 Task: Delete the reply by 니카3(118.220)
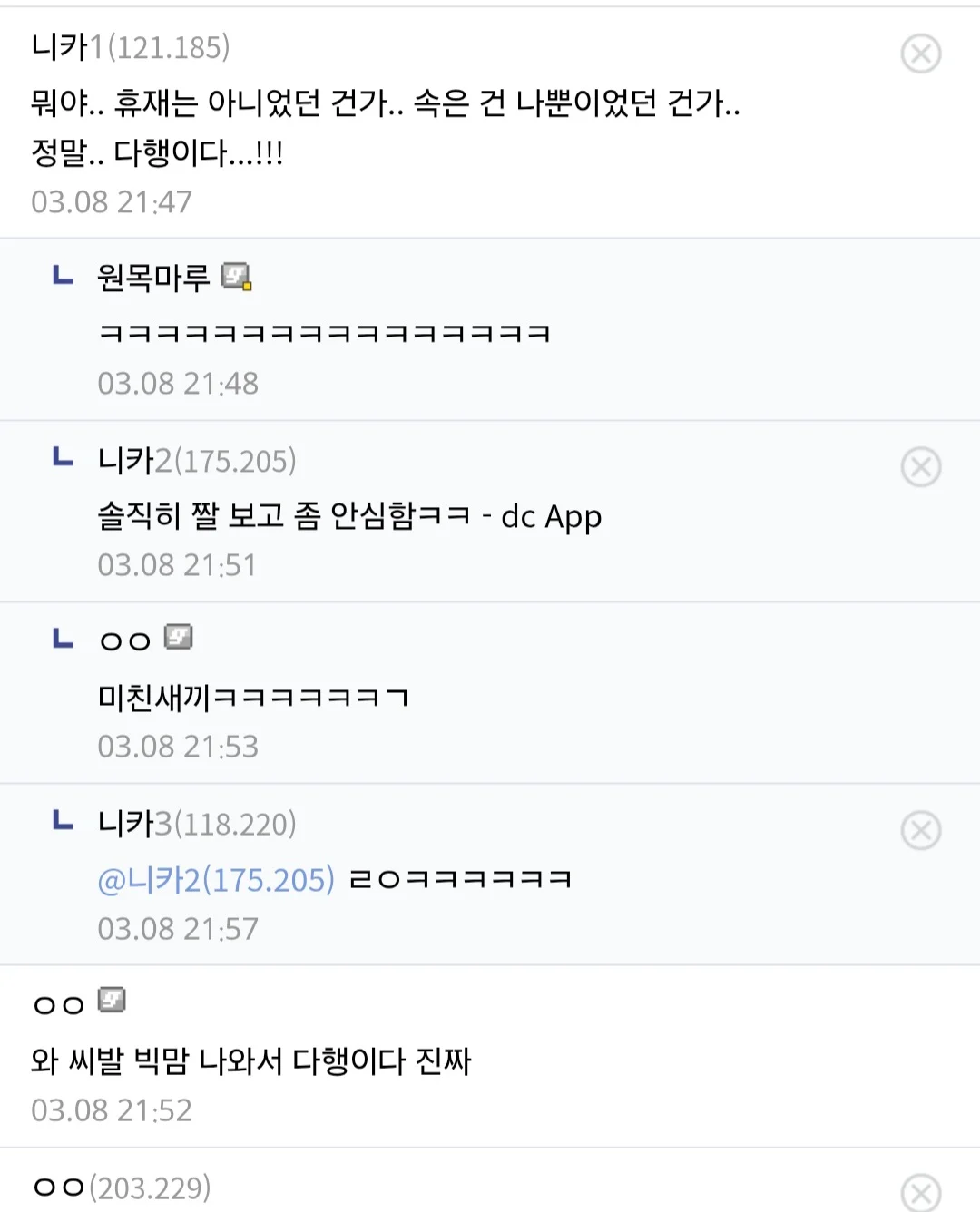[x=920, y=830]
